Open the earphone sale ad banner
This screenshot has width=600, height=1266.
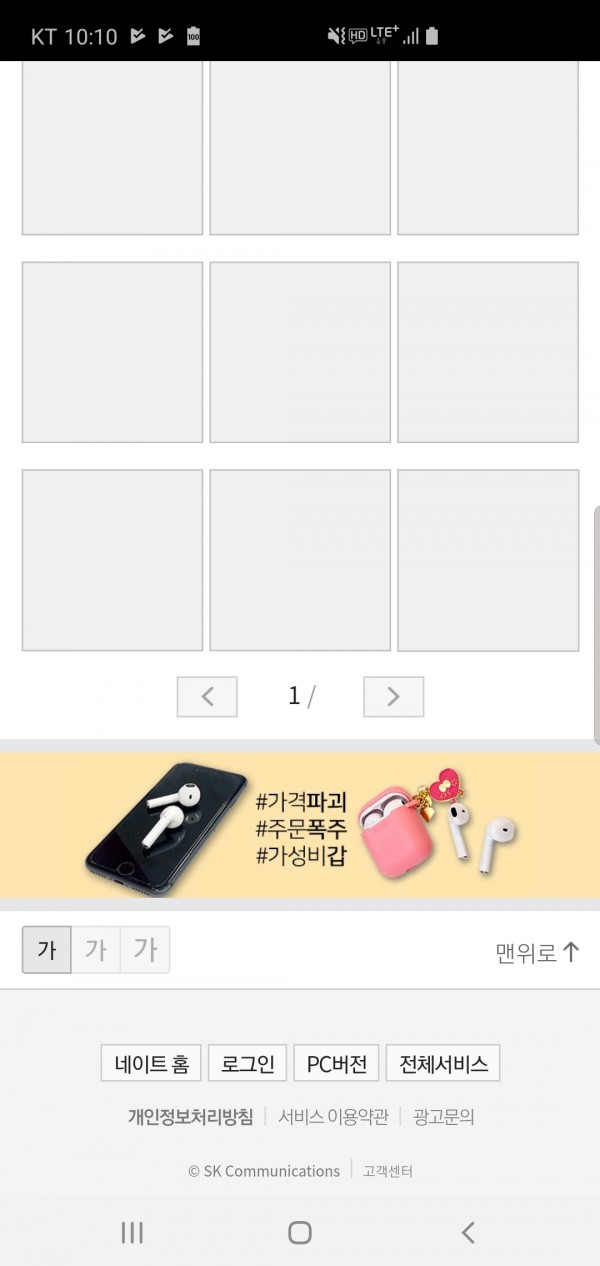coord(300,825)
